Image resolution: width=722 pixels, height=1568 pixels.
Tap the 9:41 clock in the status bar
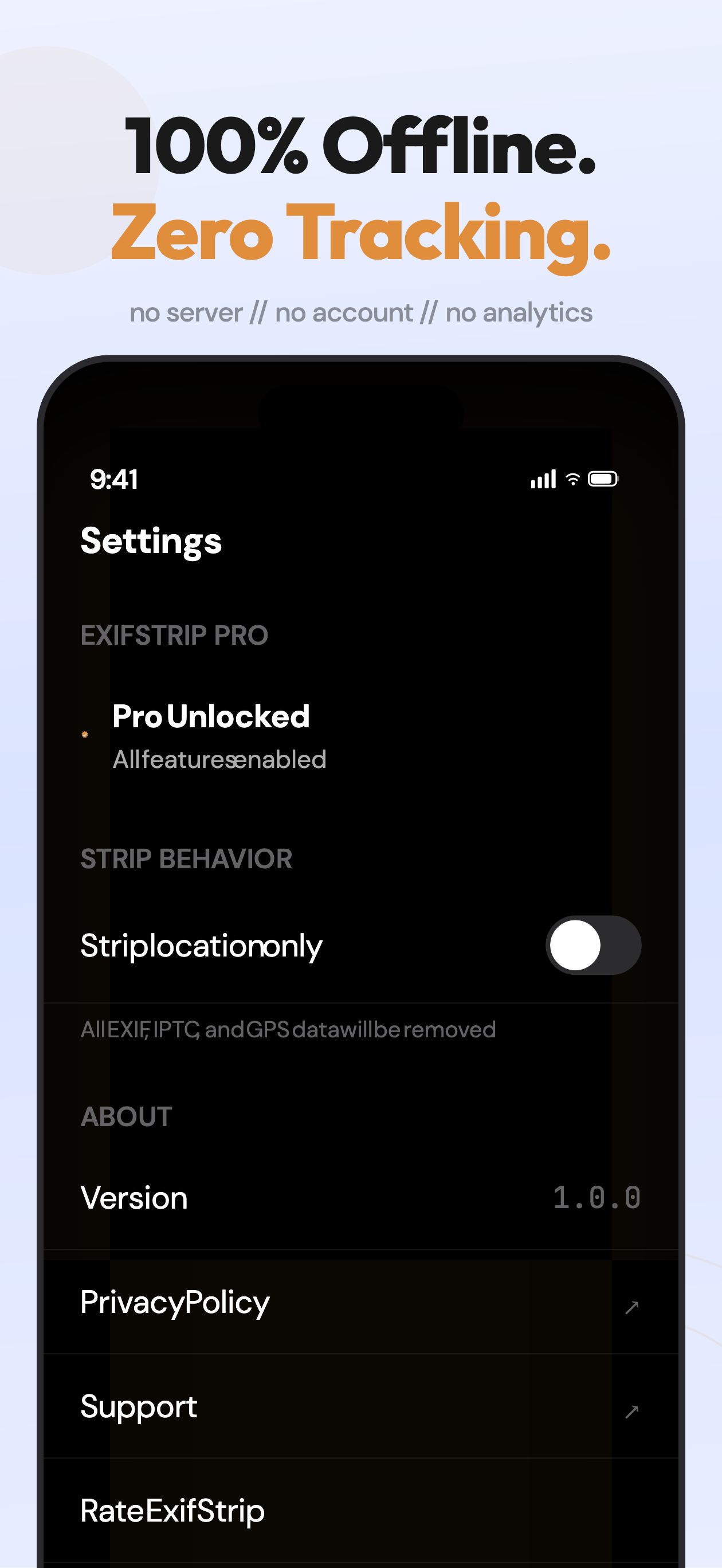[115, 479]
